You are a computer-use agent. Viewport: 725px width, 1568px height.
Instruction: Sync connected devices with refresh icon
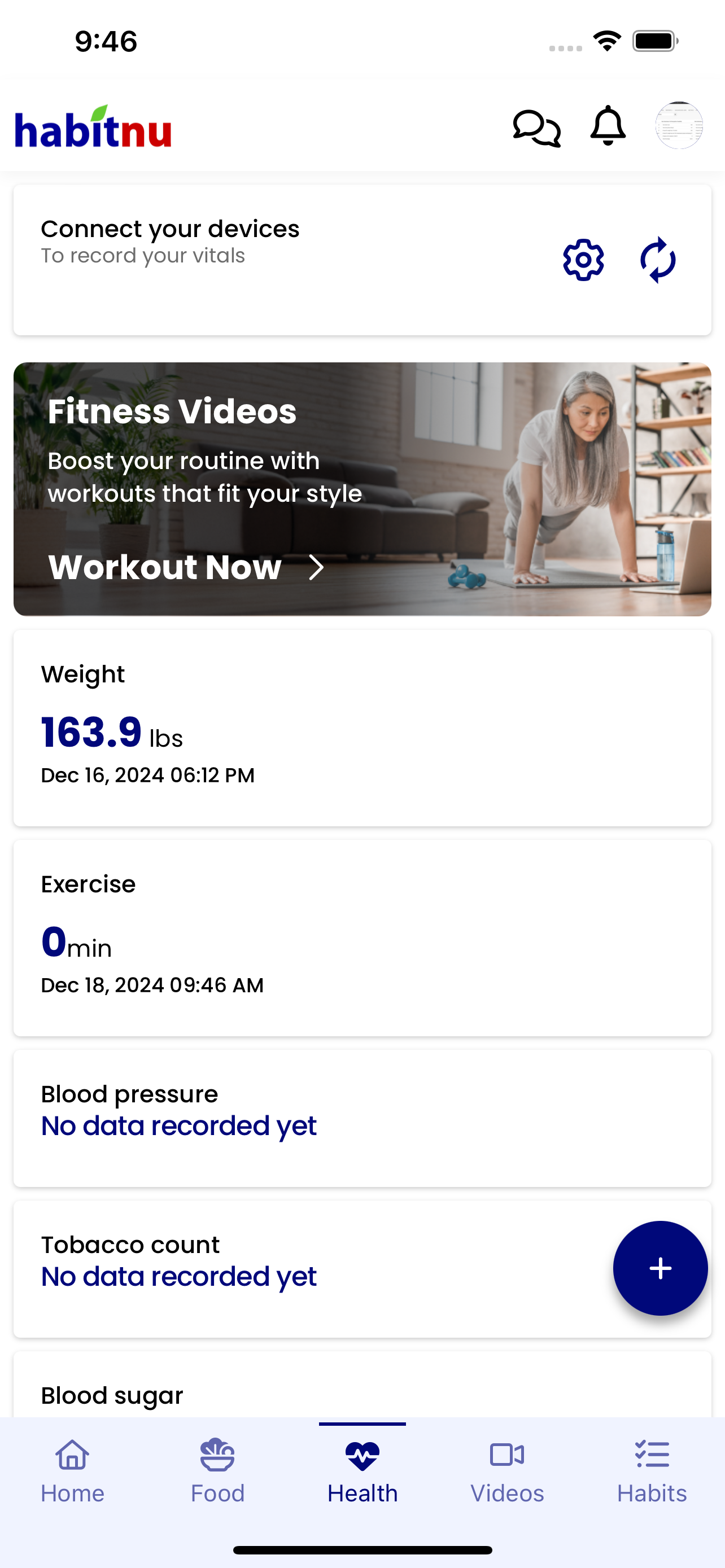pos(657,260)
